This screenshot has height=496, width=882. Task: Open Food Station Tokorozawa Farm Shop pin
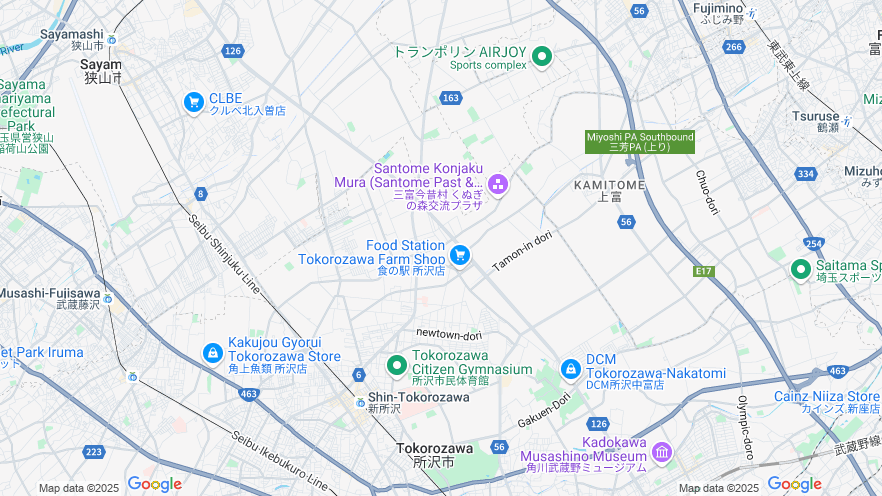coord(460,256)
